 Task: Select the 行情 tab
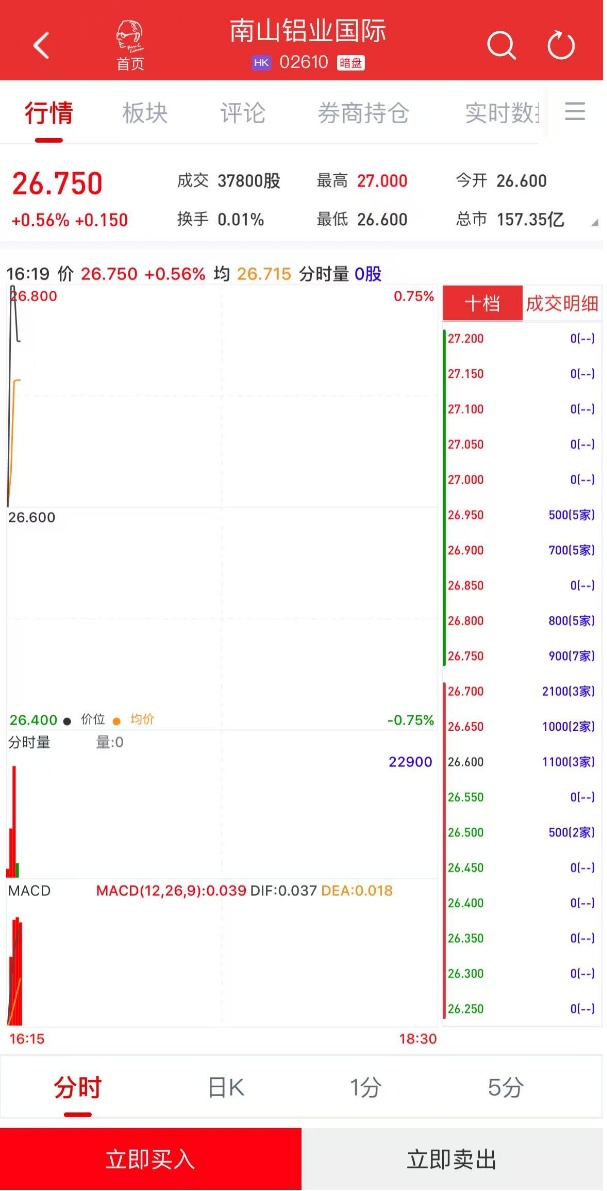[x=49, y=113]
